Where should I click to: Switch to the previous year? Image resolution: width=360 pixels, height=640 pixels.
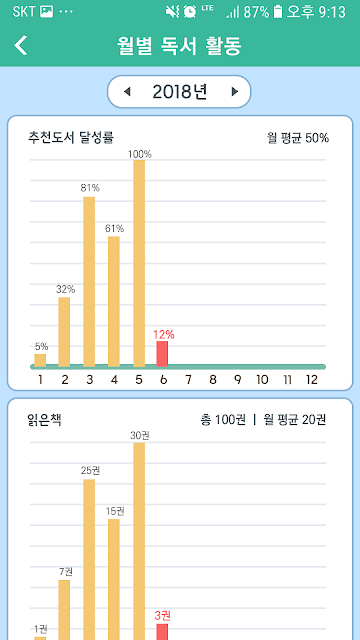click(x=127, y=92)
